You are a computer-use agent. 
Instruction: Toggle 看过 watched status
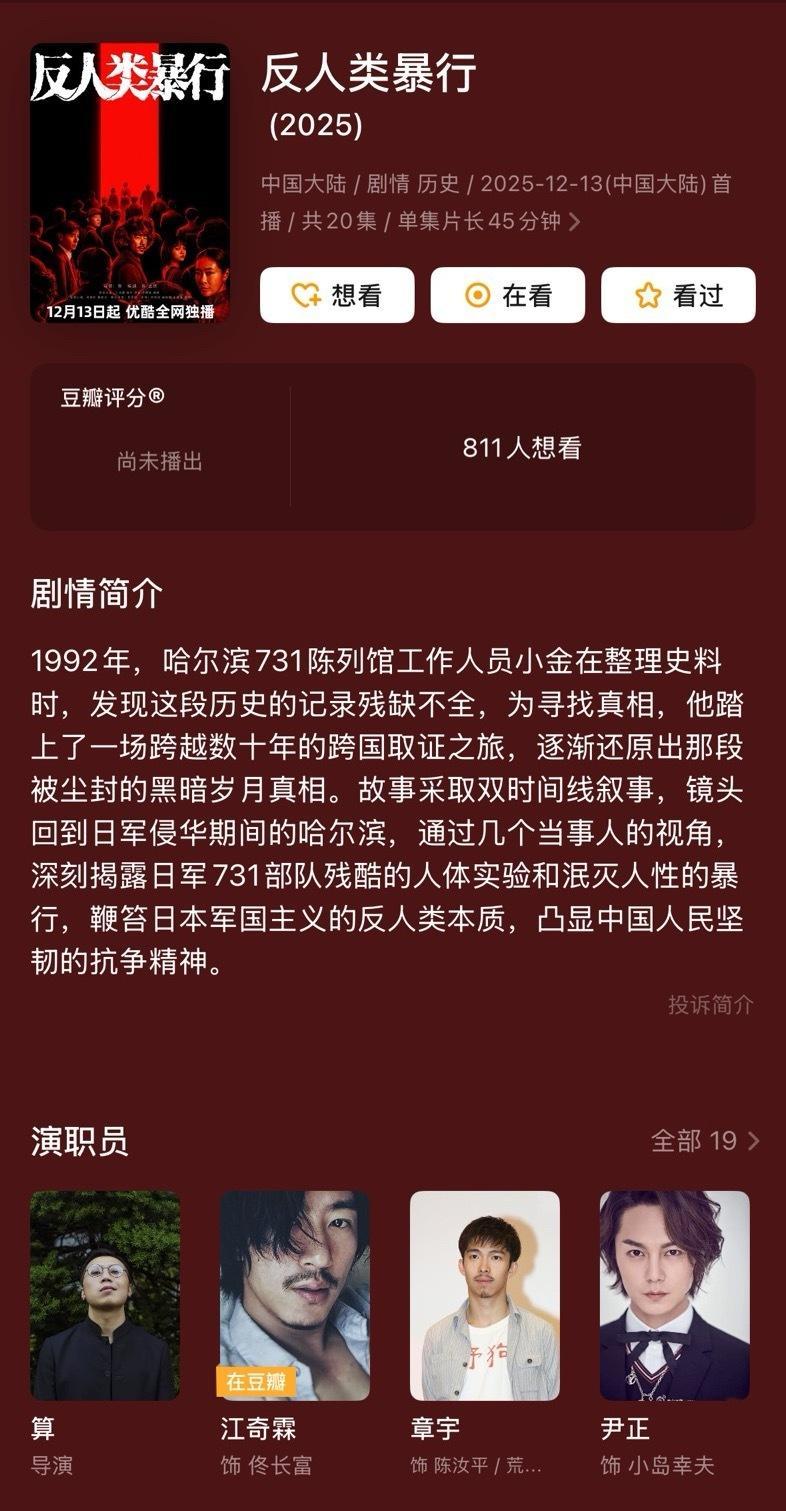click(678, 295)
